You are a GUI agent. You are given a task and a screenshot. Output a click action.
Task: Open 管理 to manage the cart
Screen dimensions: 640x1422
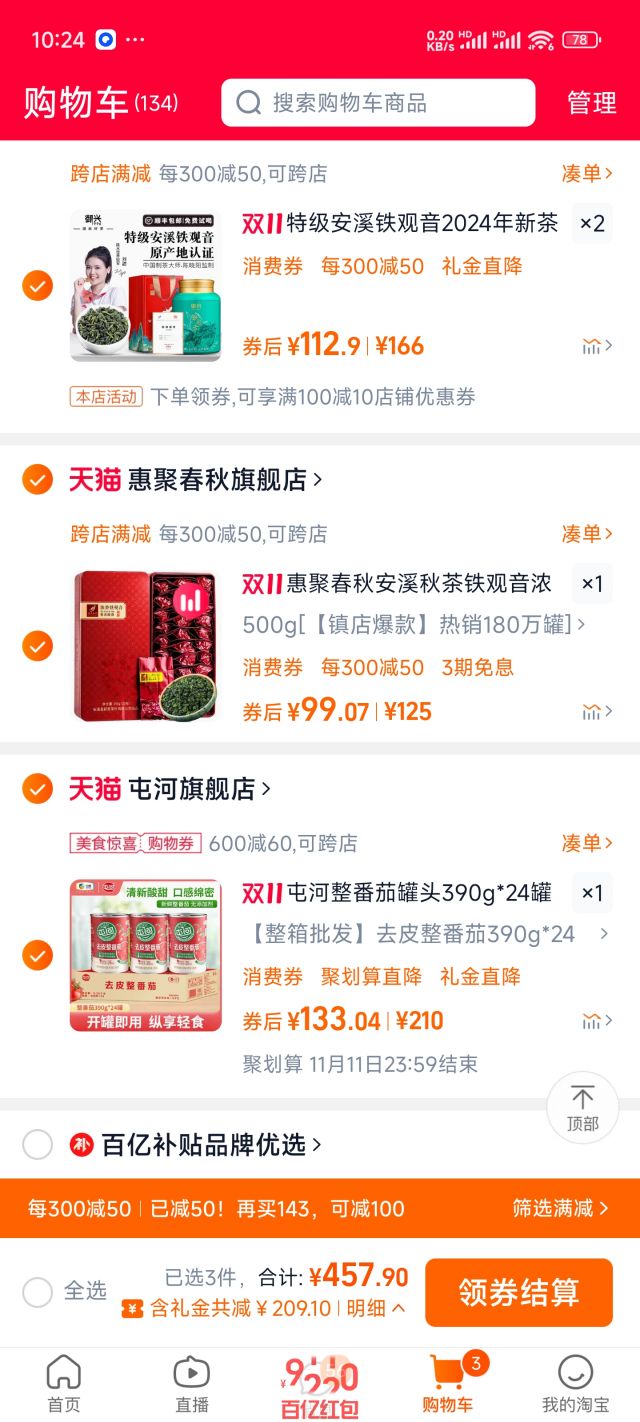(591, 103)
